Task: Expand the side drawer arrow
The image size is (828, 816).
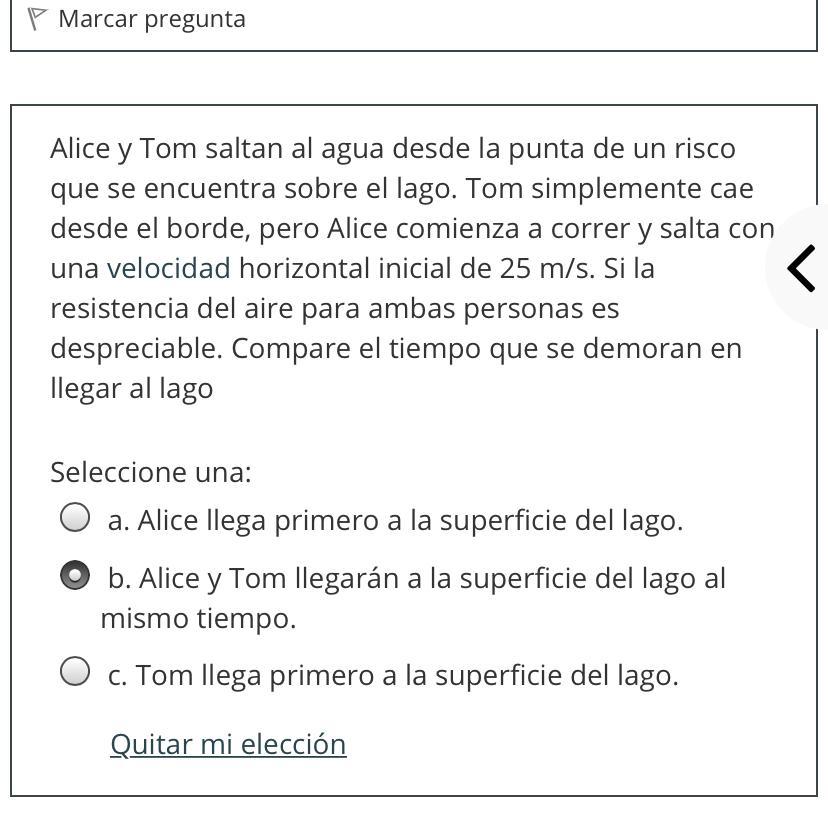Action: tap(801, 268)
